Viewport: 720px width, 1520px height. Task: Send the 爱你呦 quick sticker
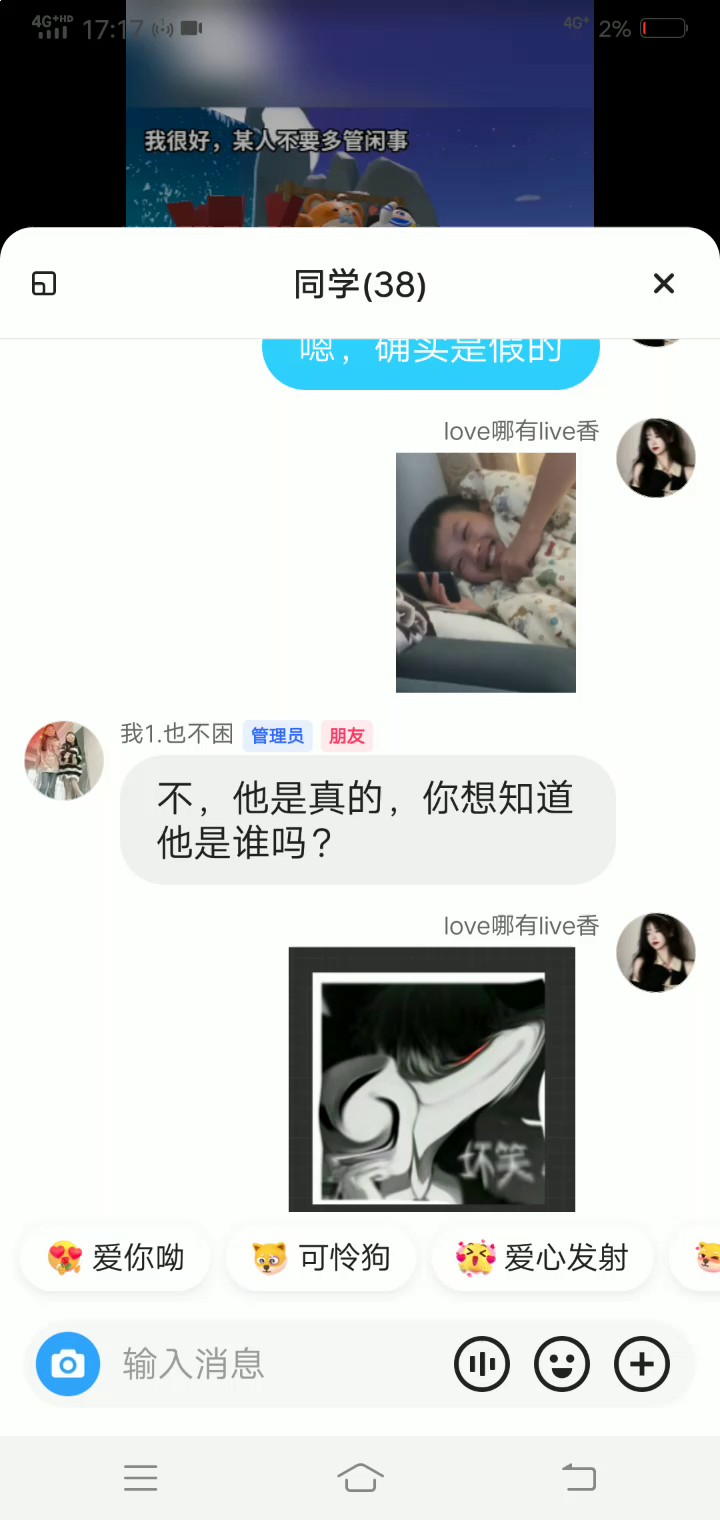click(x=116, y=1258)
